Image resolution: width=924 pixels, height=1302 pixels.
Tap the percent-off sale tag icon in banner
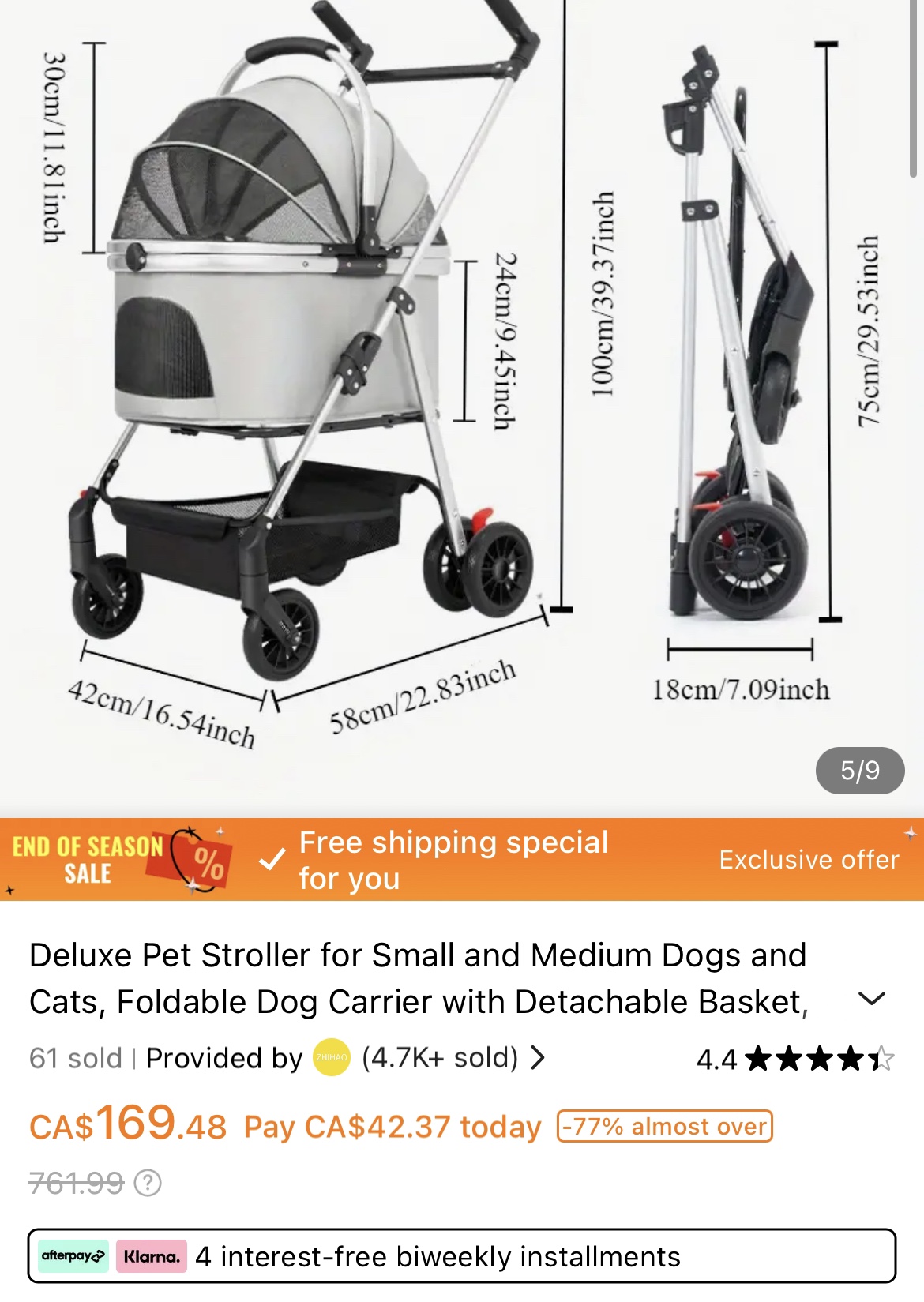tap(205, 861)
